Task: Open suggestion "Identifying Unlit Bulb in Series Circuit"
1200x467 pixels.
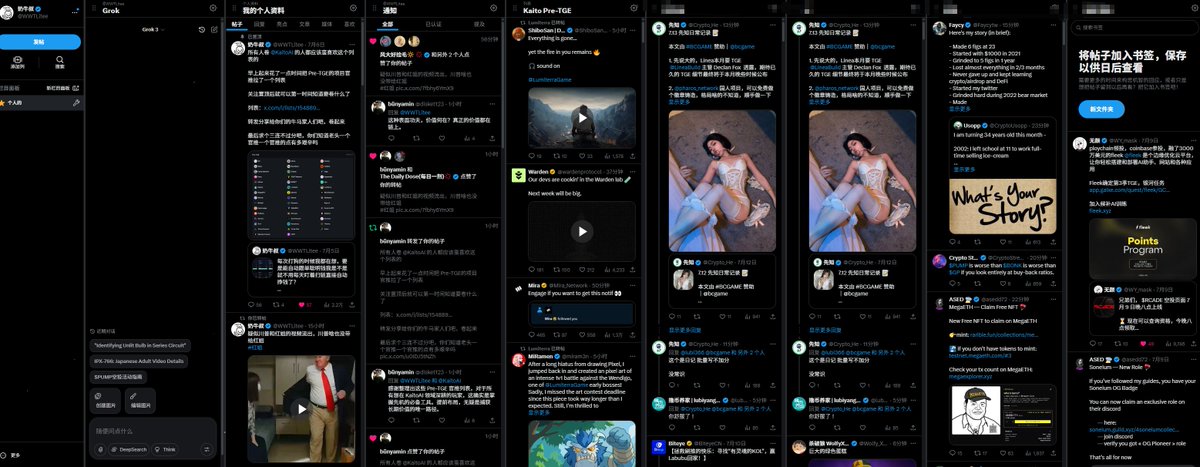Action: click(x=141, y=345)
